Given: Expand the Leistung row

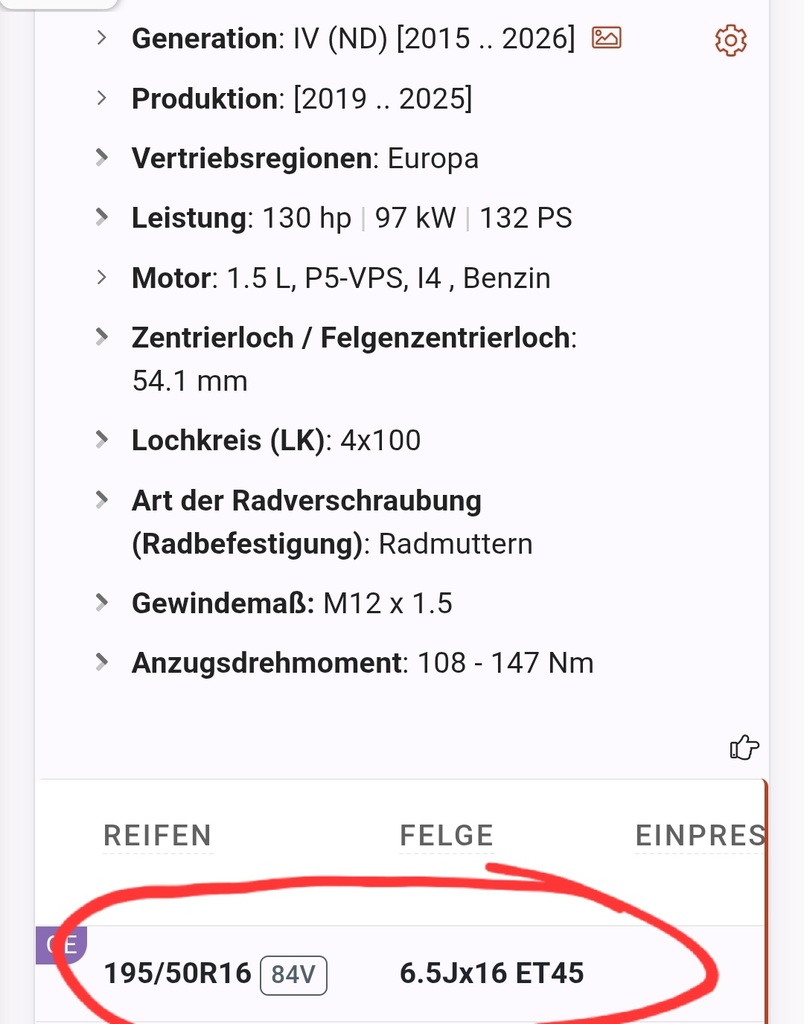Looking at the screenshot, I should point(102,217).
